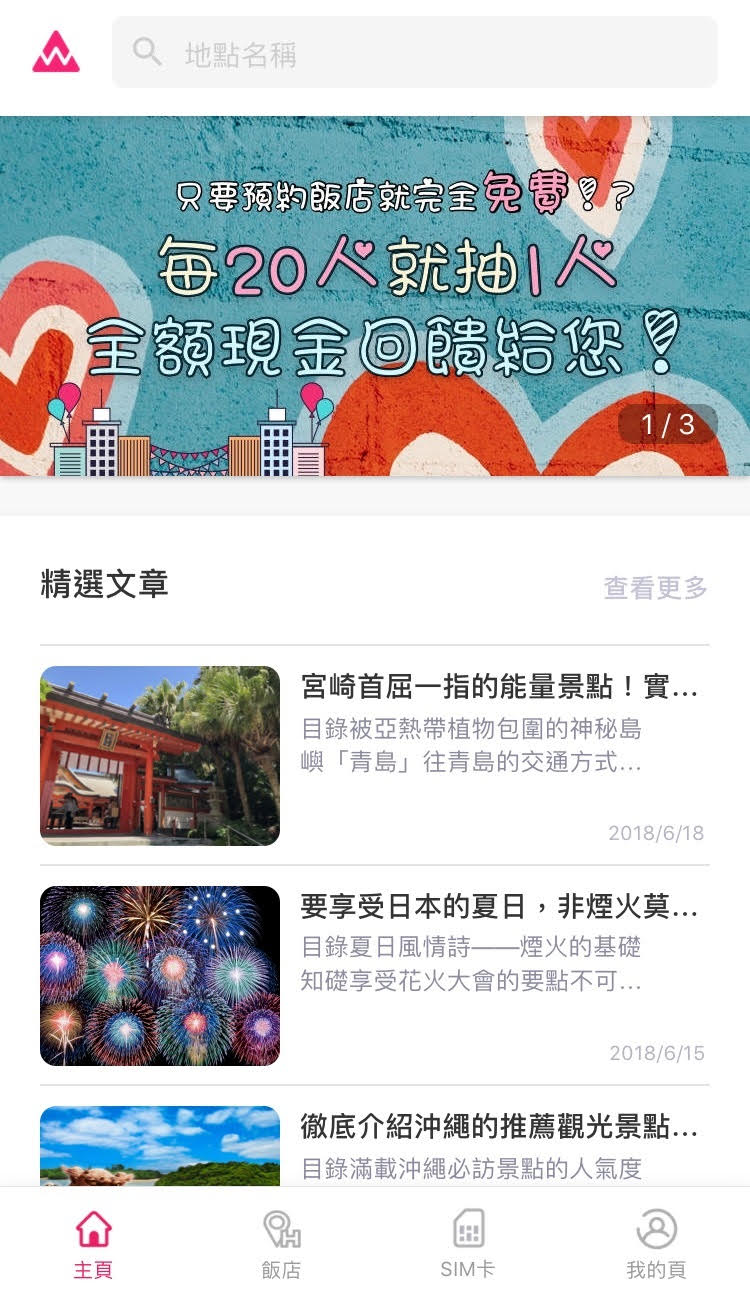
Task: Open the 沖繩 recommended sightseeing article
Action: [375, 1146]
